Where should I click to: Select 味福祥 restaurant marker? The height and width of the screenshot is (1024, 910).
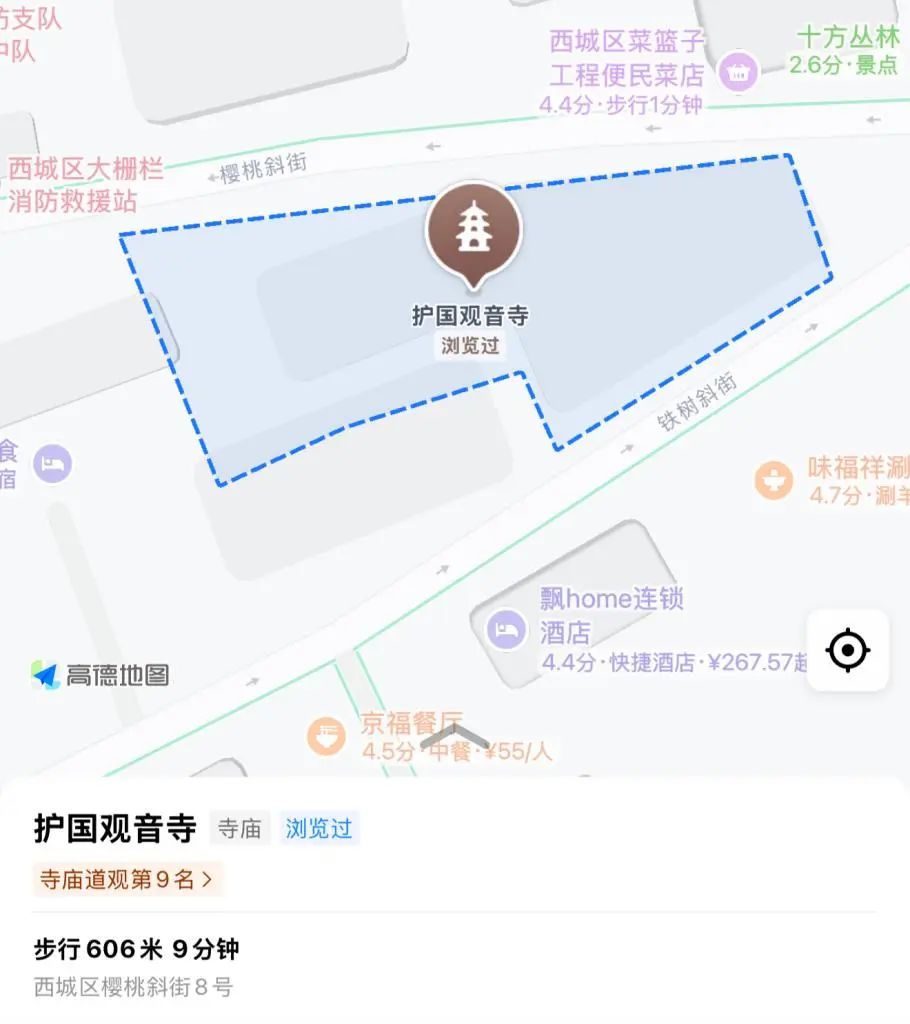click(774, 480)
